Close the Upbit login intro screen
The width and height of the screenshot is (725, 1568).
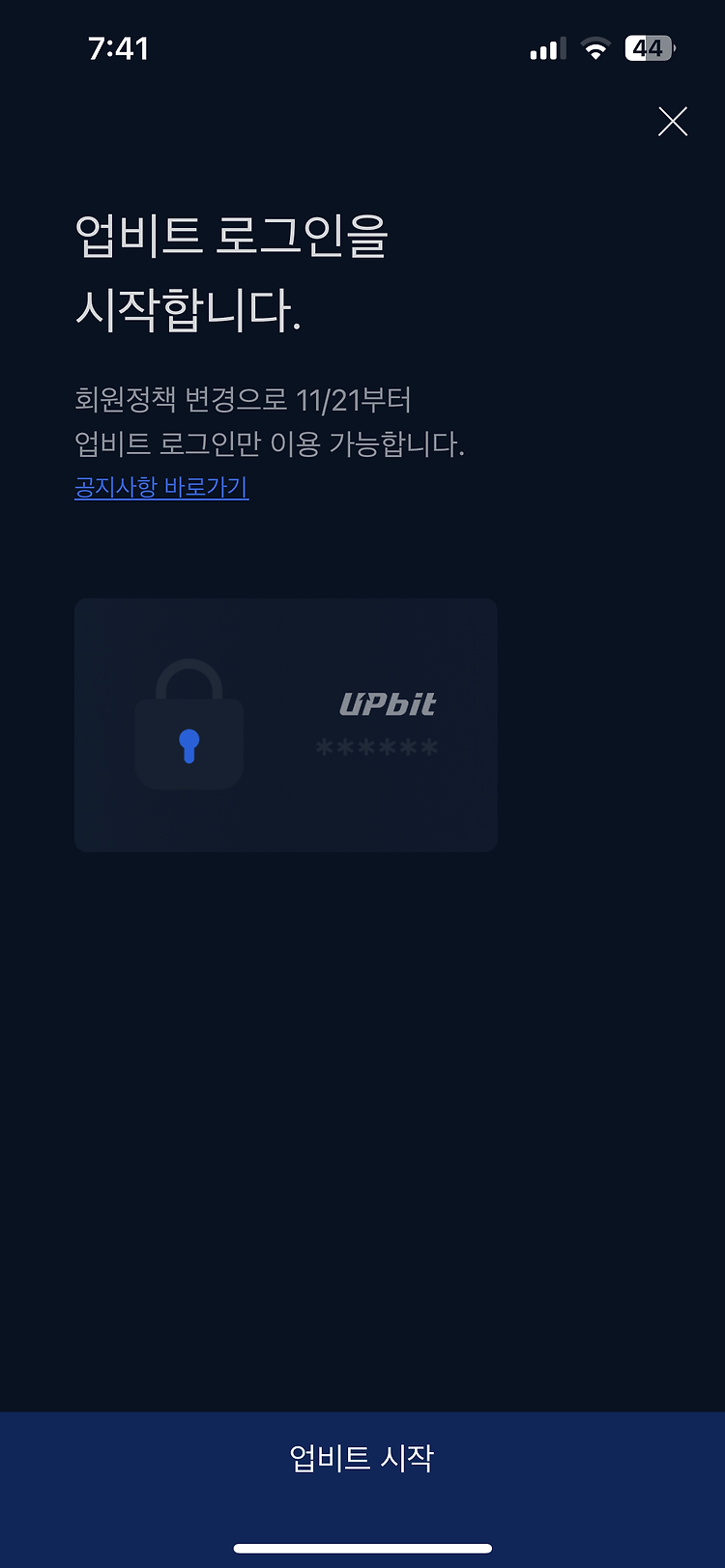[x=672, y=122]
